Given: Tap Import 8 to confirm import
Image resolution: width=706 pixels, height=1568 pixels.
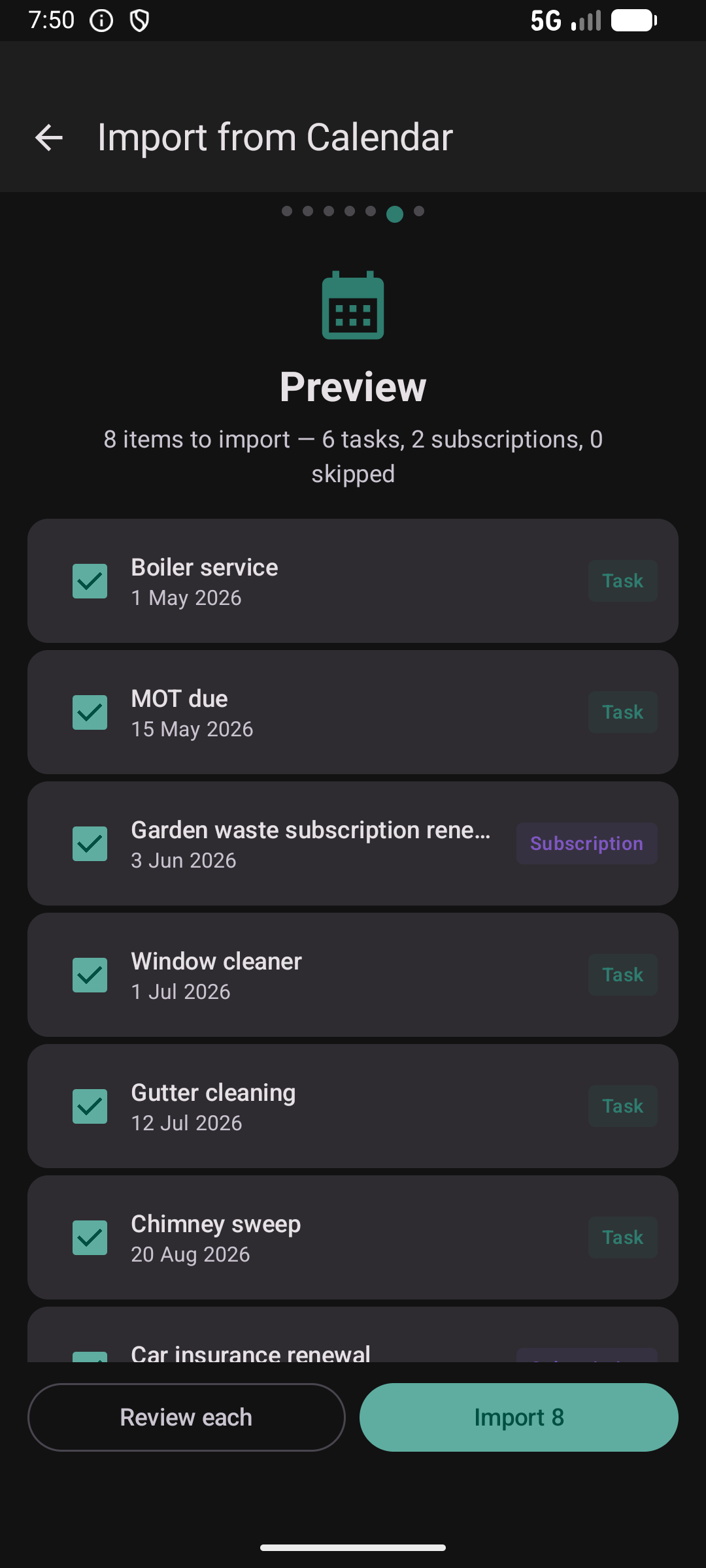Looking at the screenshot, I should (518, 1417).
